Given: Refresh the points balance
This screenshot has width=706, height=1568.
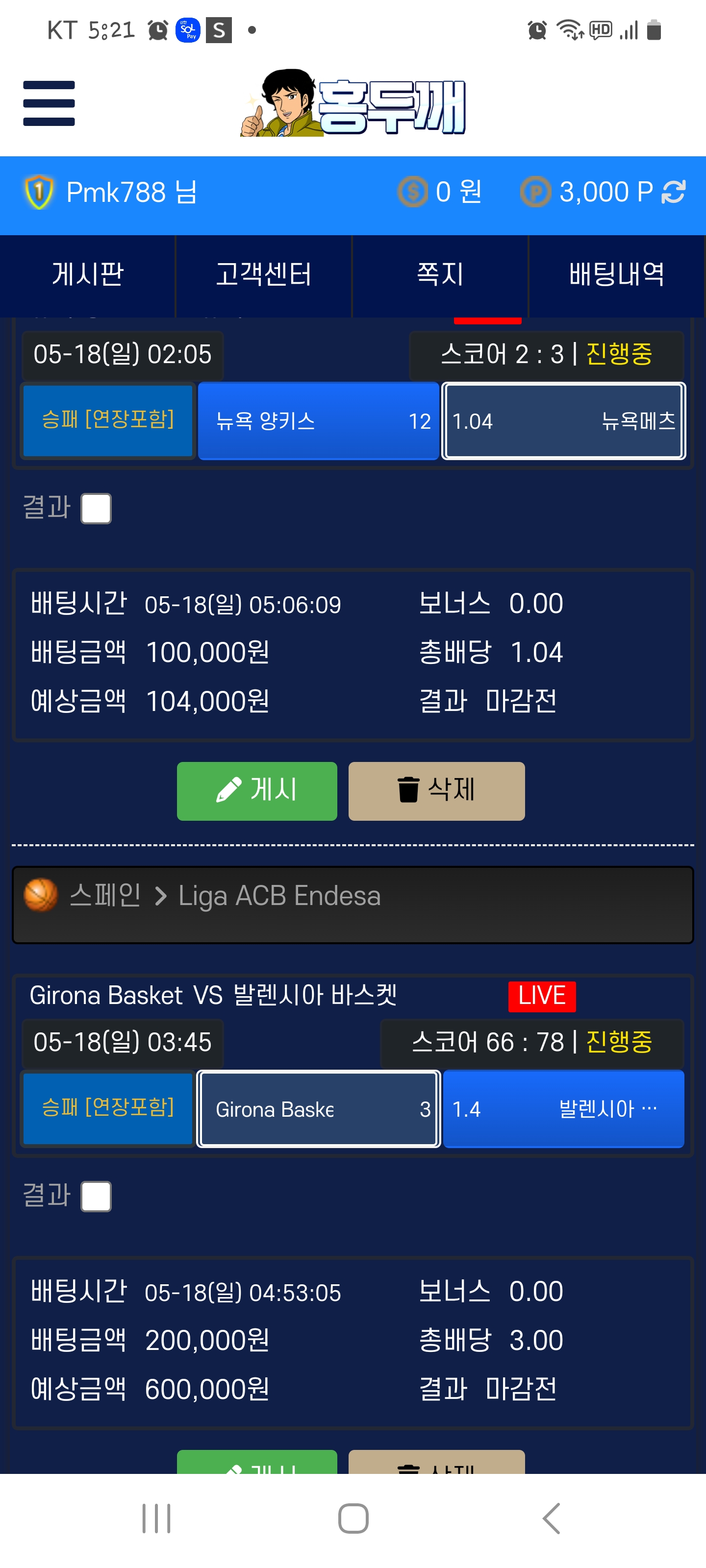Looking at the screenshot, I should point(673,192).
